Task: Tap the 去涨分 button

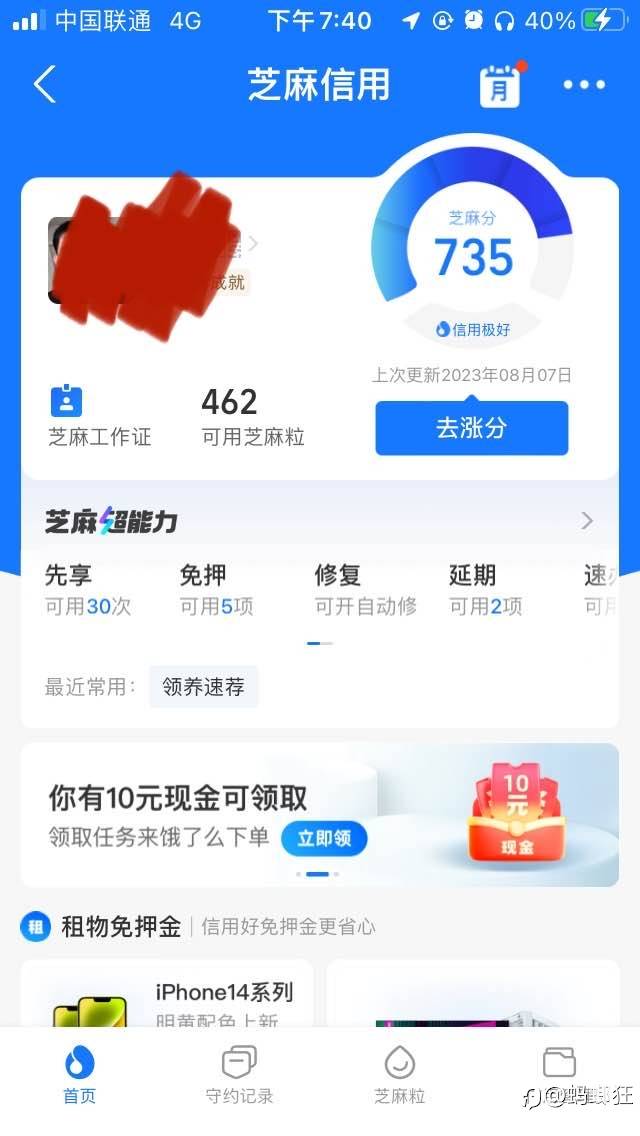Action: point(471,428)
